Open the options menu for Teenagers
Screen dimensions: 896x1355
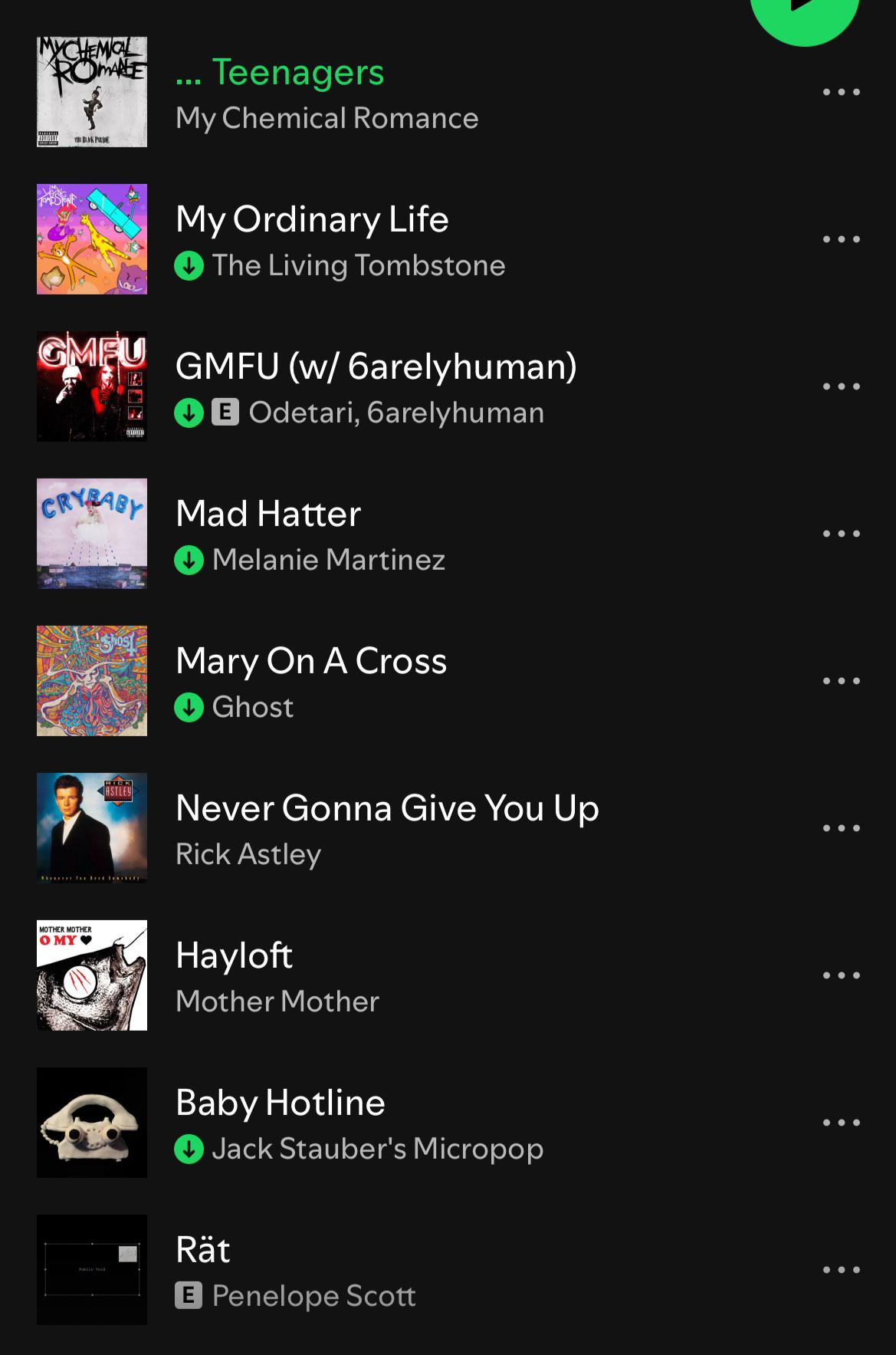click(x=840, y=90)
